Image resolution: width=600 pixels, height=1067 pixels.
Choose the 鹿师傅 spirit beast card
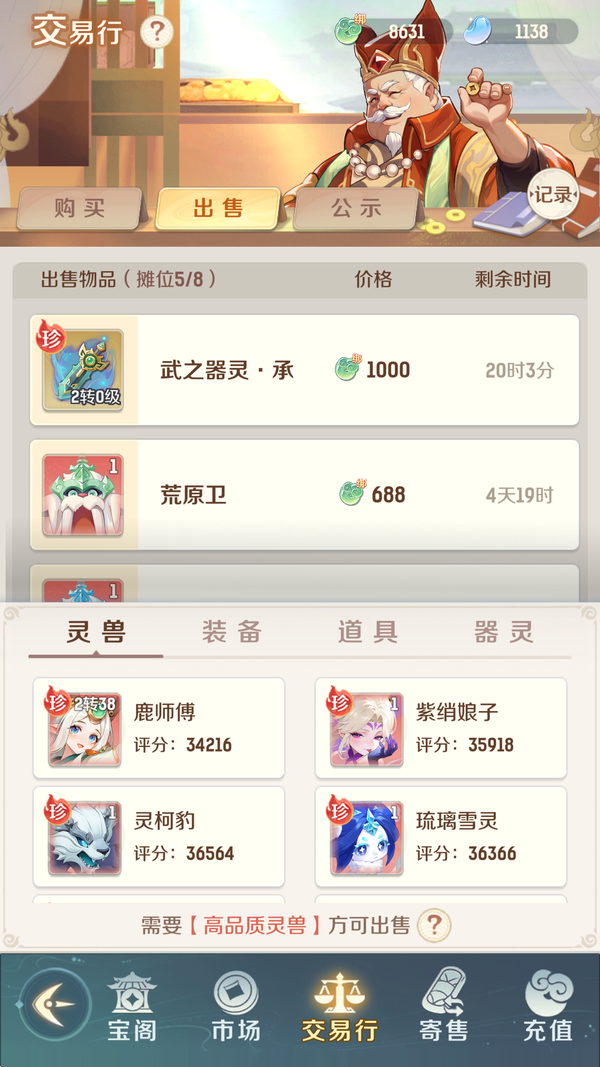159,728
